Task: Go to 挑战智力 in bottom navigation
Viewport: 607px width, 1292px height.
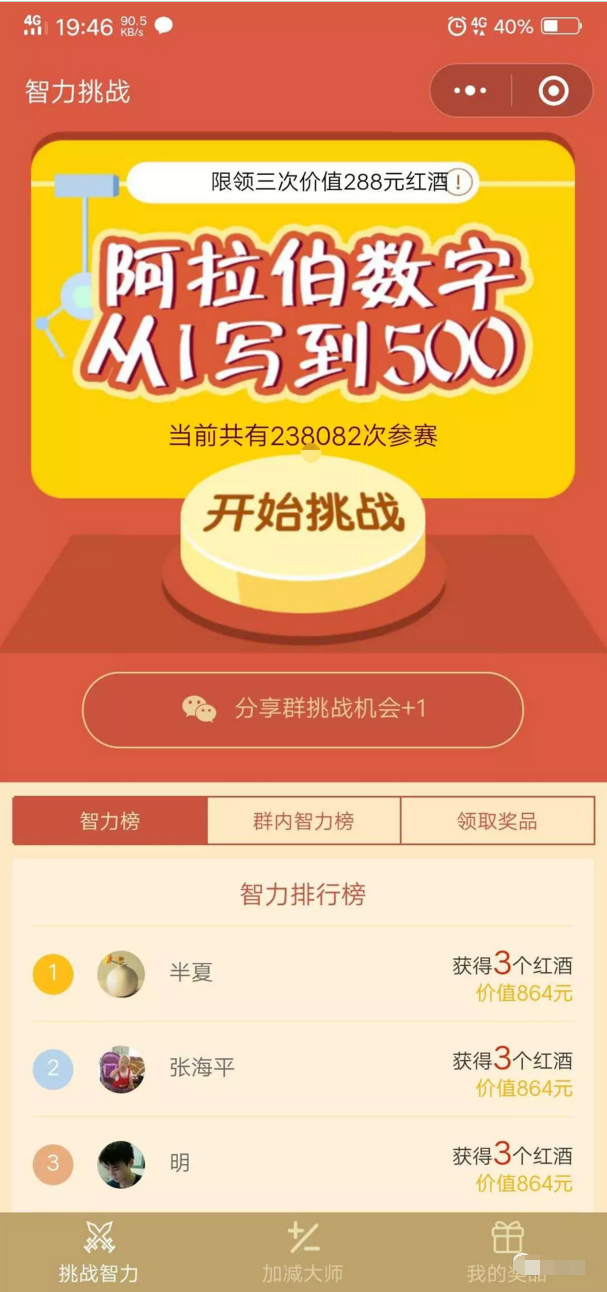Action: tap(99, 1251)
